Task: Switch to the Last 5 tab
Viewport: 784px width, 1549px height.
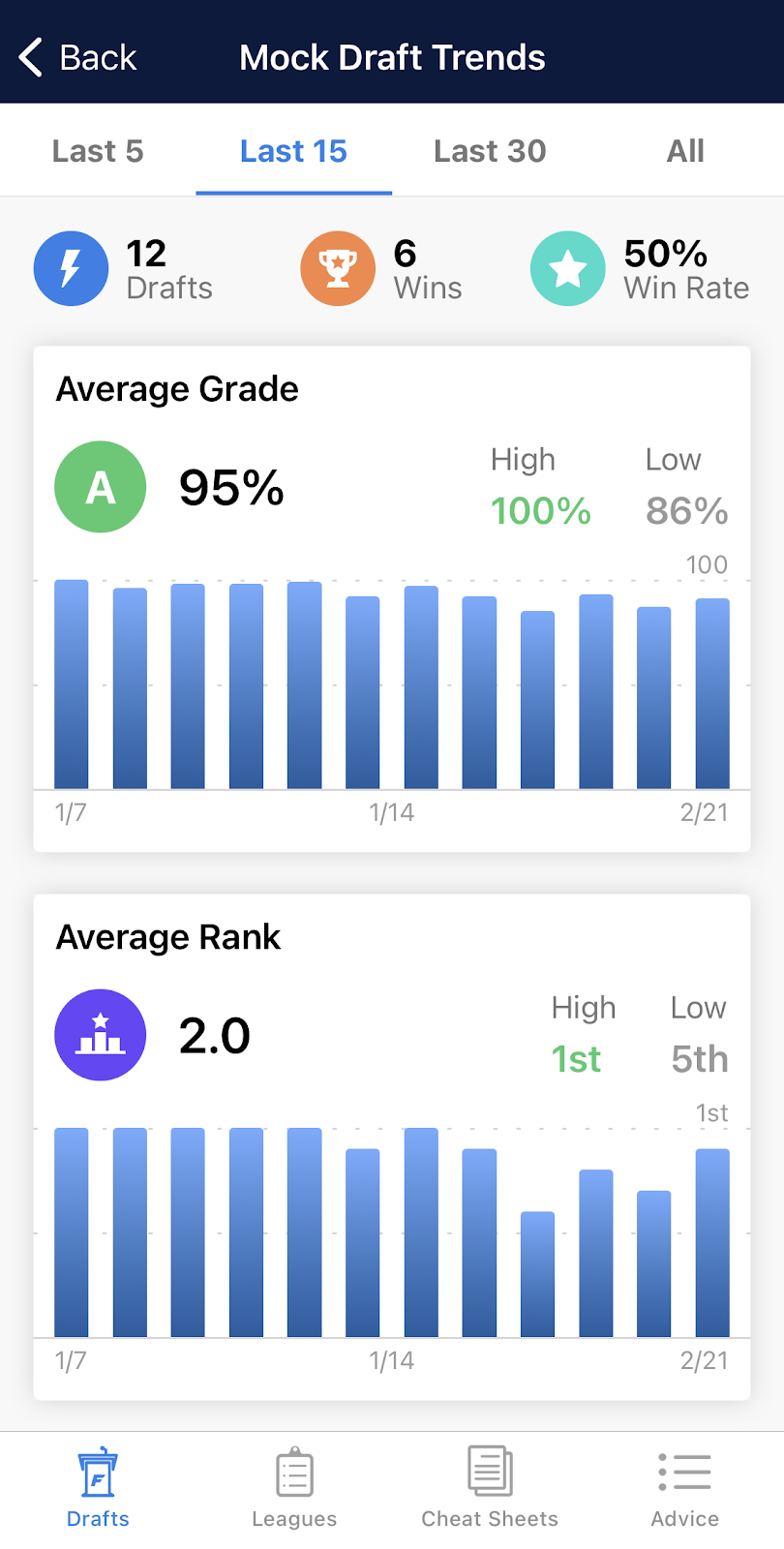Action: pos(98,151)
